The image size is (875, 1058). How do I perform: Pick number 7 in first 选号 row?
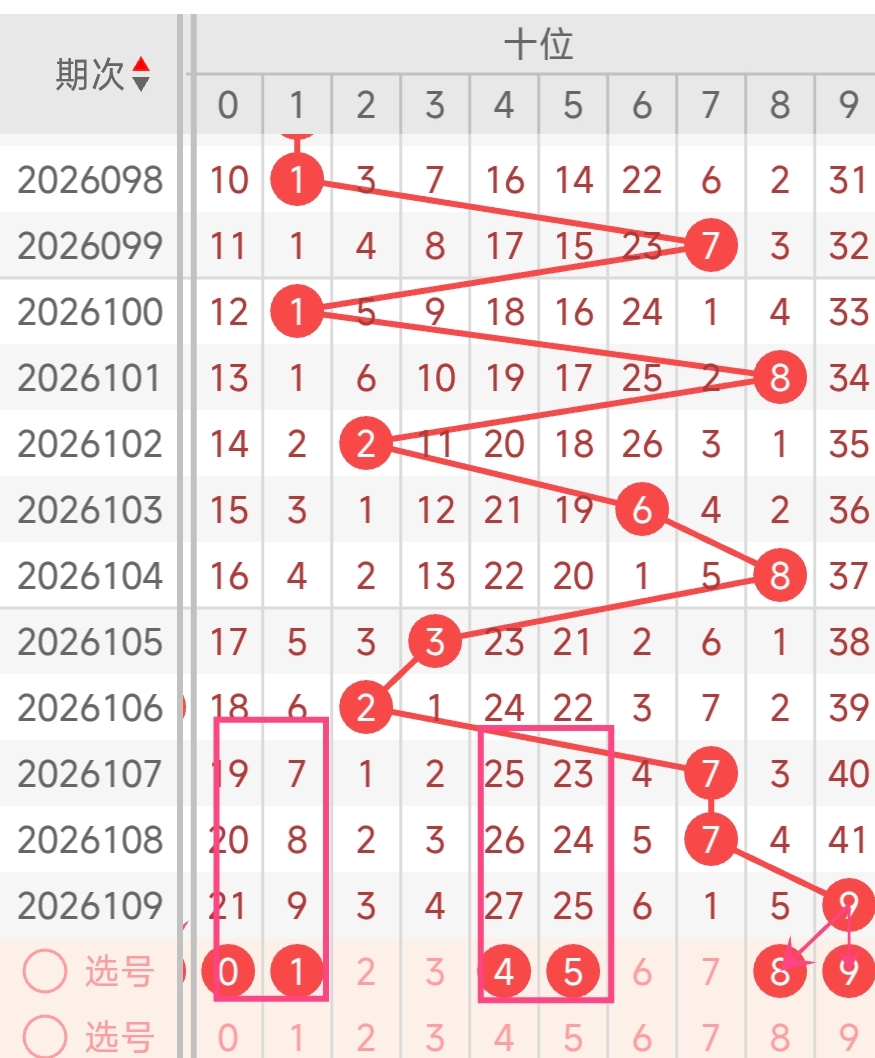711,971
